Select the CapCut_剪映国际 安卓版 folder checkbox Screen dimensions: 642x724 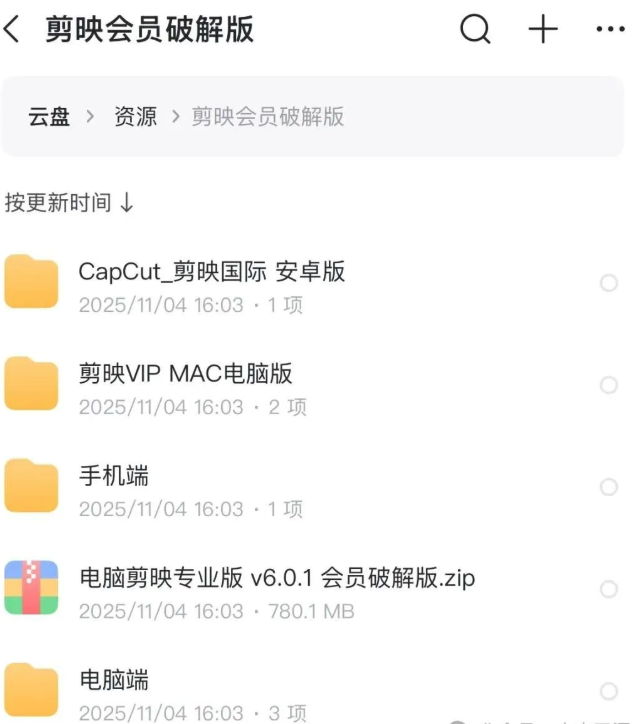[608, 283]
